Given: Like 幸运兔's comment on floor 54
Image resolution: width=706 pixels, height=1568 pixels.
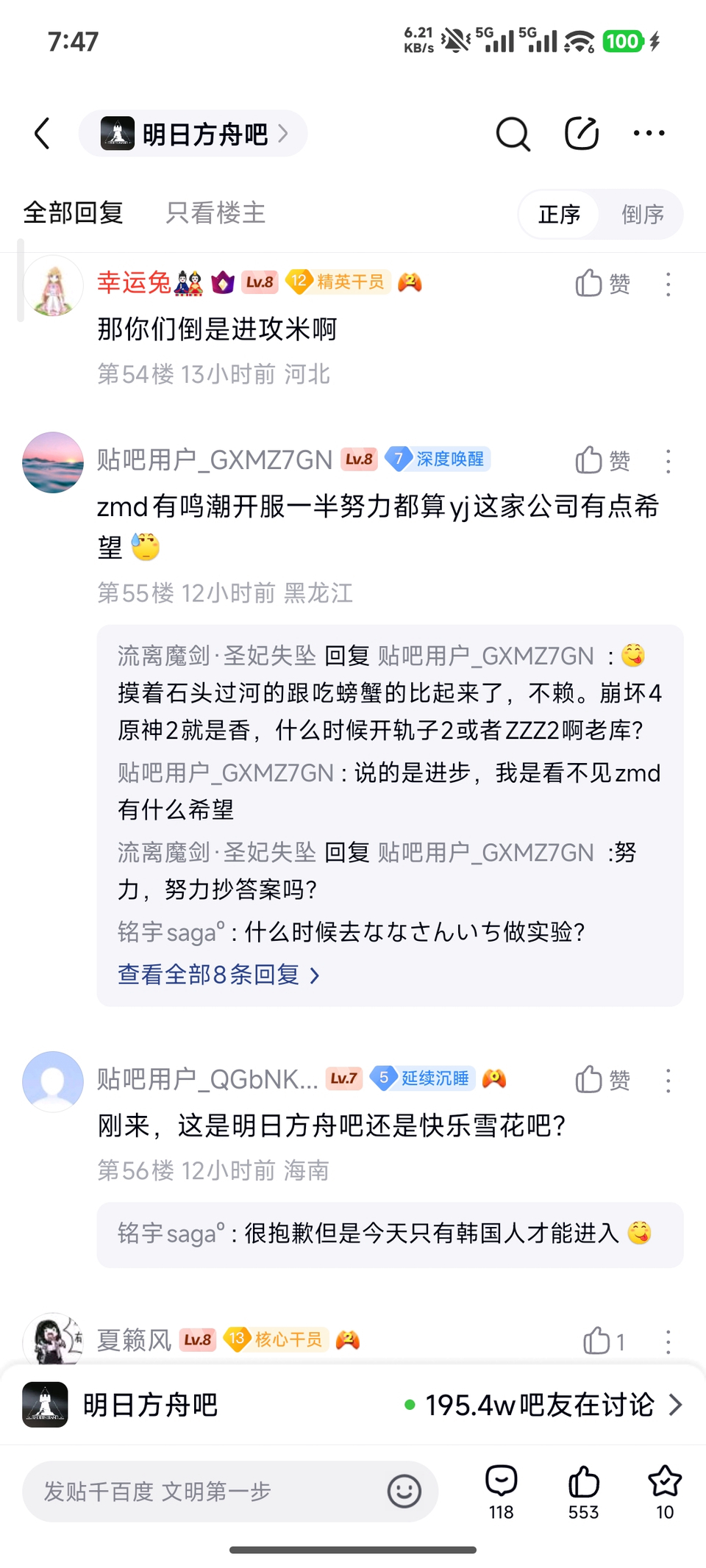Looking at the screenshot, I should (602, 284).
